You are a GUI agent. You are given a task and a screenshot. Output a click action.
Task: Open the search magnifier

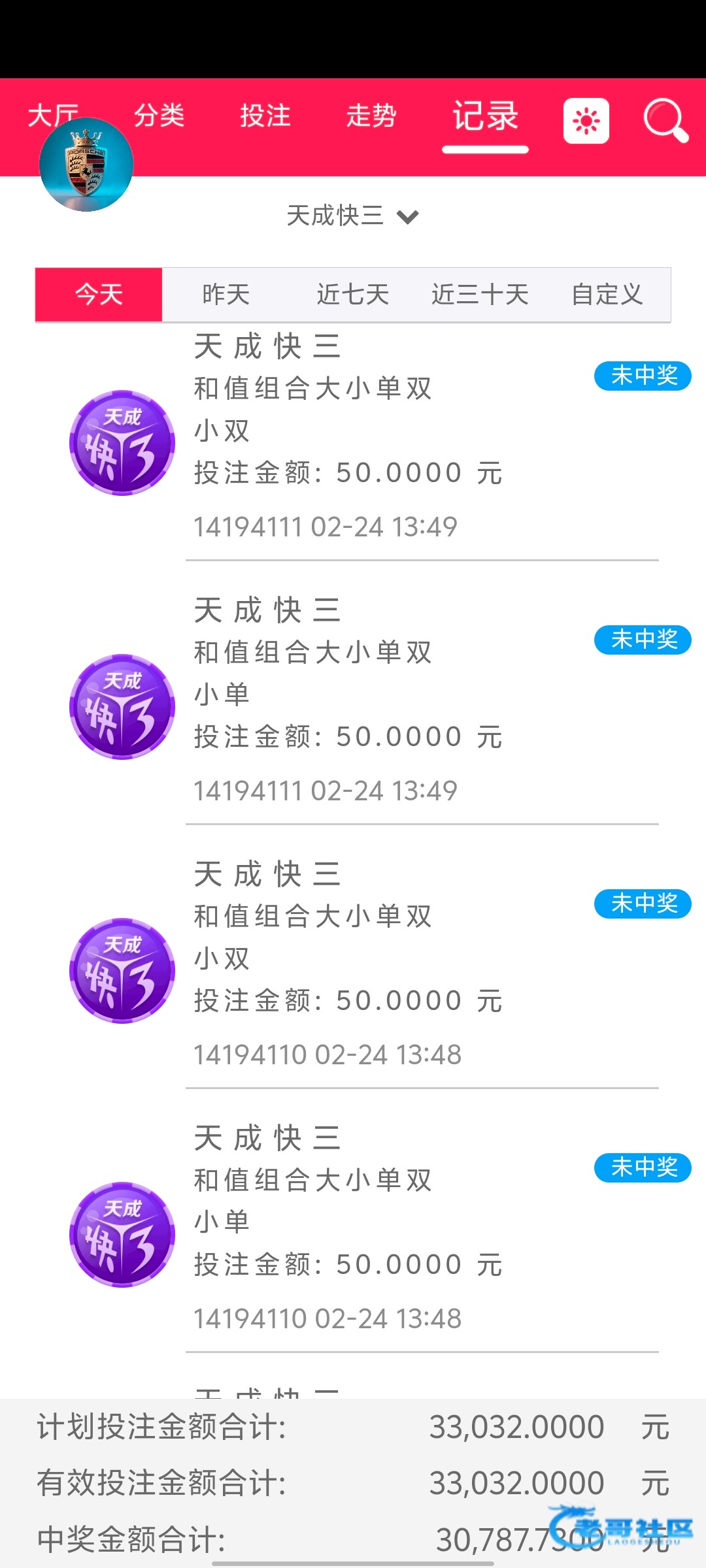[665, 121]
